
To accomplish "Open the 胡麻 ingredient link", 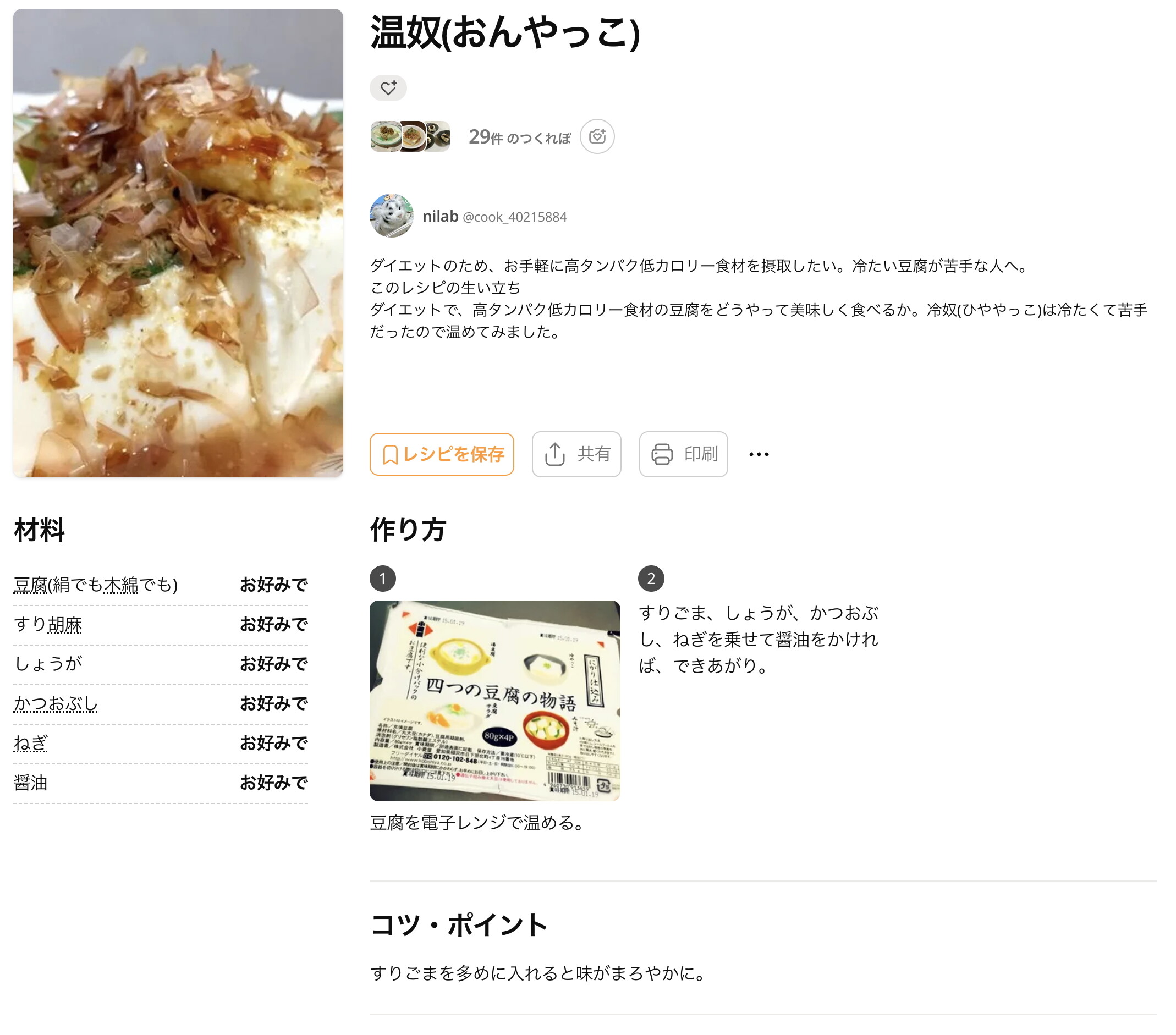I will coord(64,625).
